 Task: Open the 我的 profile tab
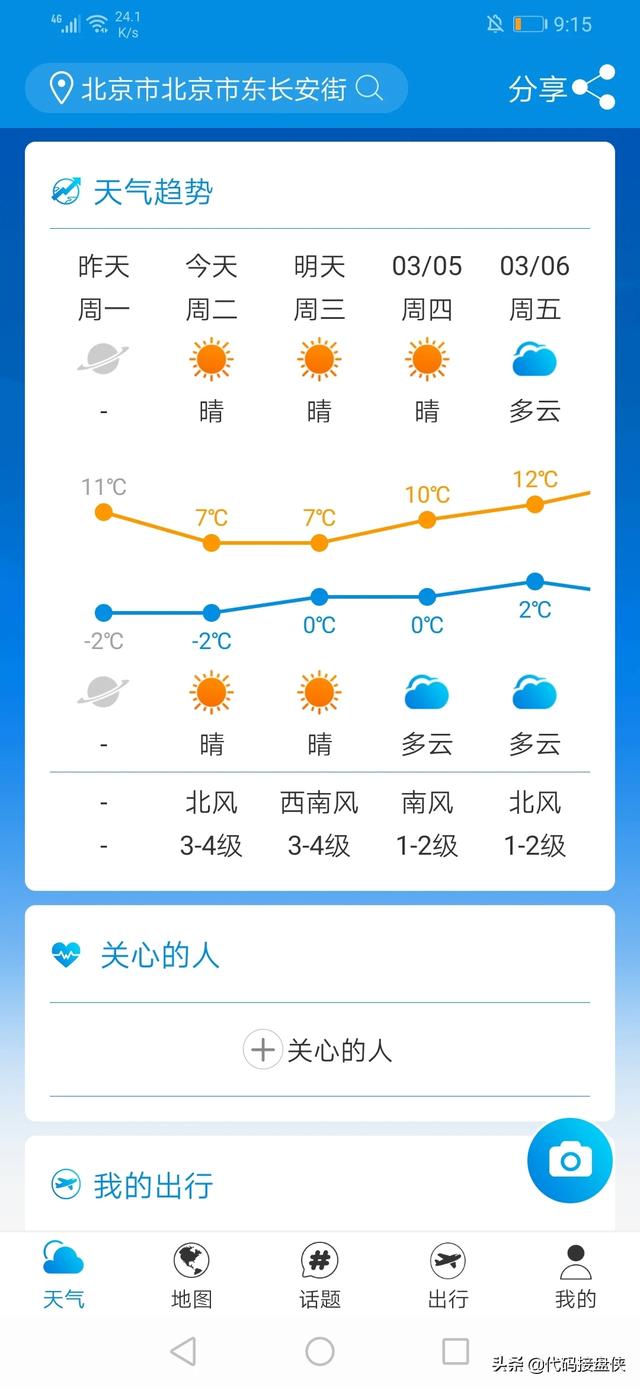(x=575, y=1275)
